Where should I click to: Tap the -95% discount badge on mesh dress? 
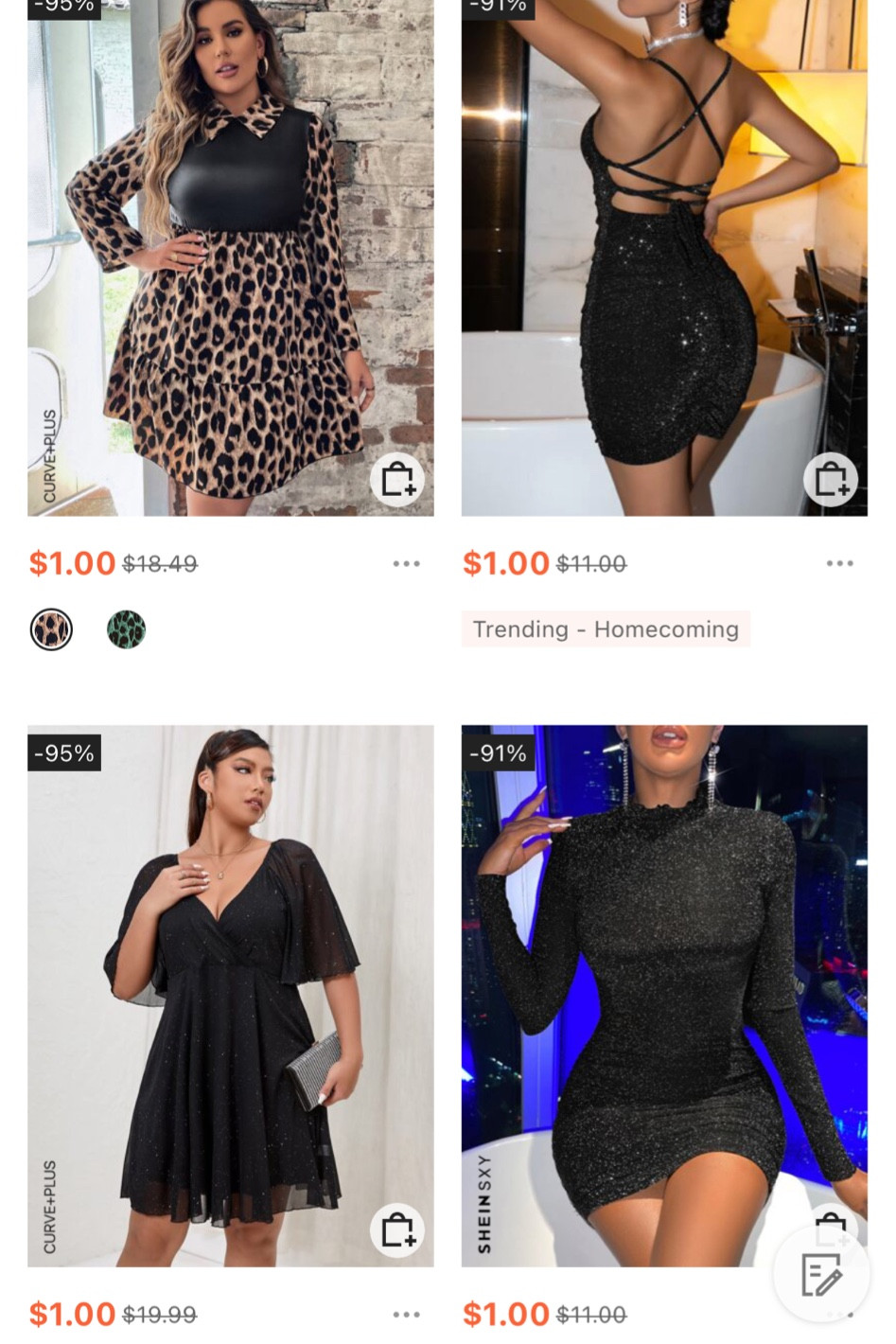click(62, 753)
